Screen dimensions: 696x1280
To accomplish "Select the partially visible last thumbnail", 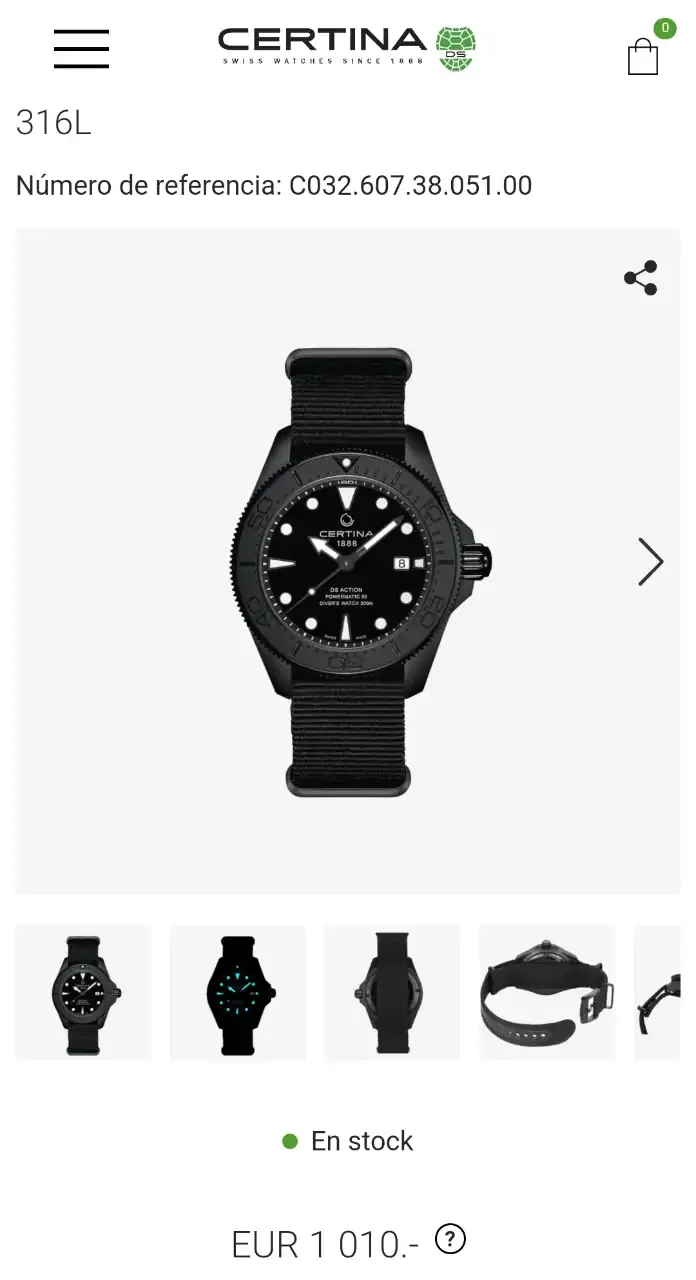I will point(660,992).
